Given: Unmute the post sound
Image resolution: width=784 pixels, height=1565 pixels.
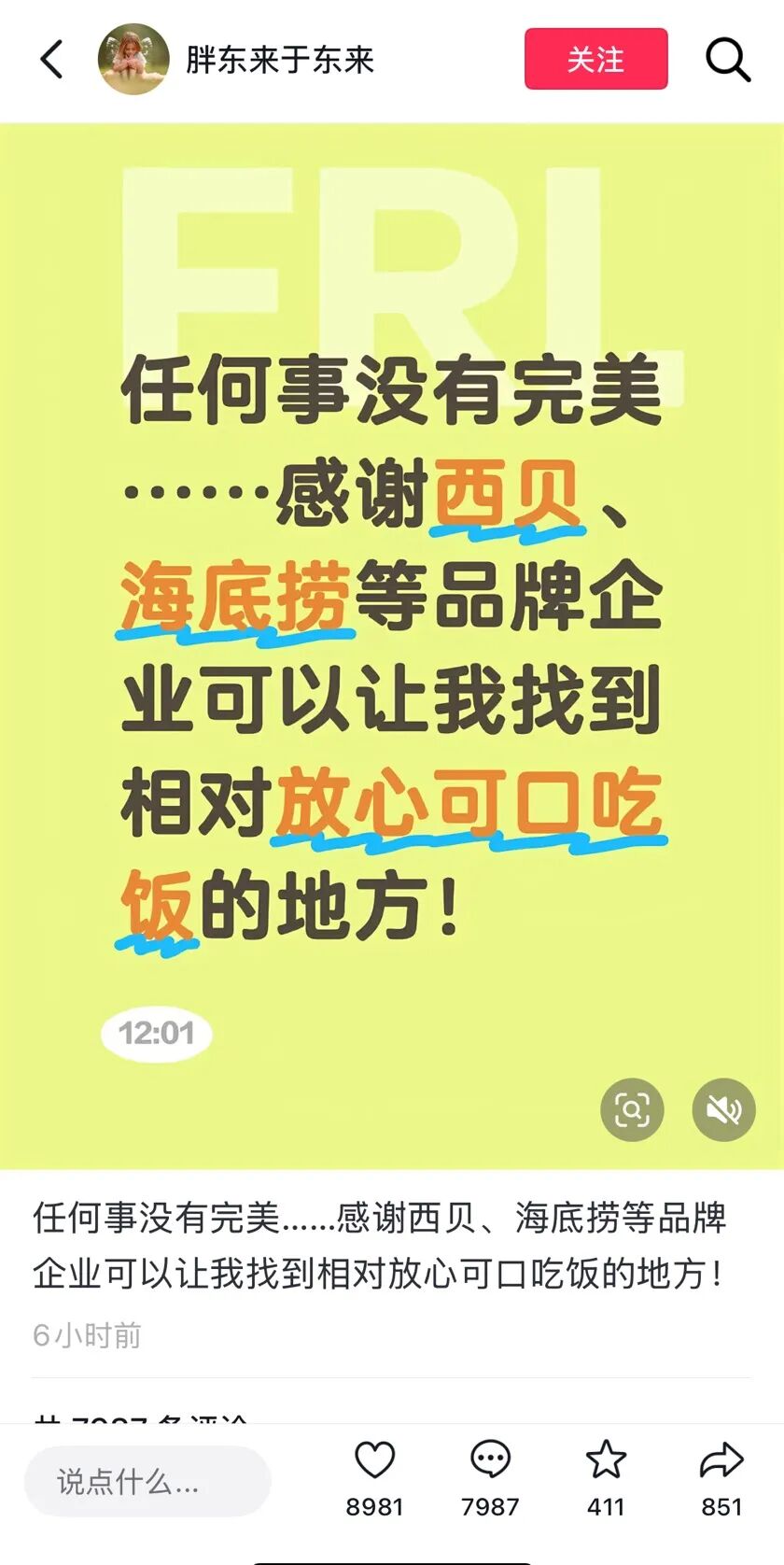Looking at the screenshot, I should tap(723, 1109).
